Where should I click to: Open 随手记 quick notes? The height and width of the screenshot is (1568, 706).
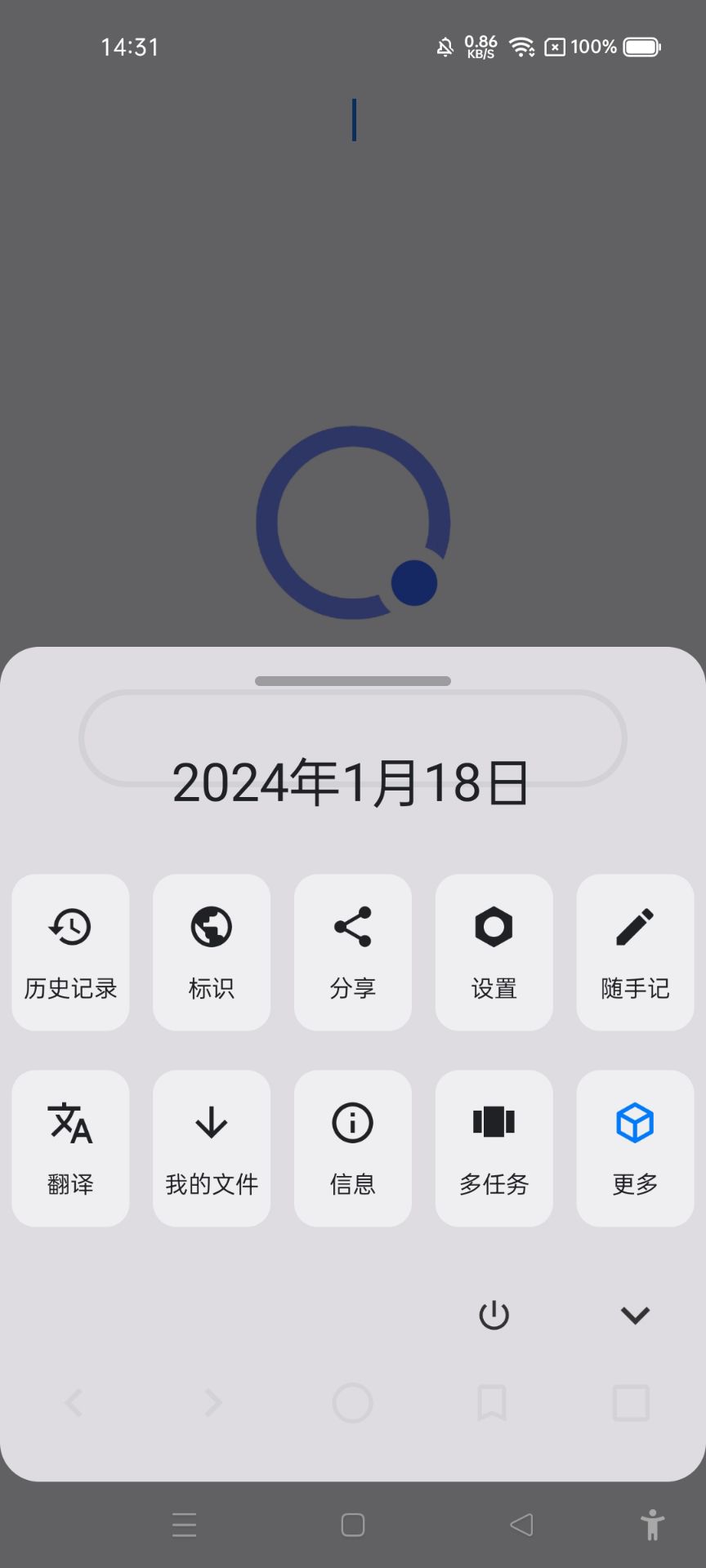pos(635,952)
